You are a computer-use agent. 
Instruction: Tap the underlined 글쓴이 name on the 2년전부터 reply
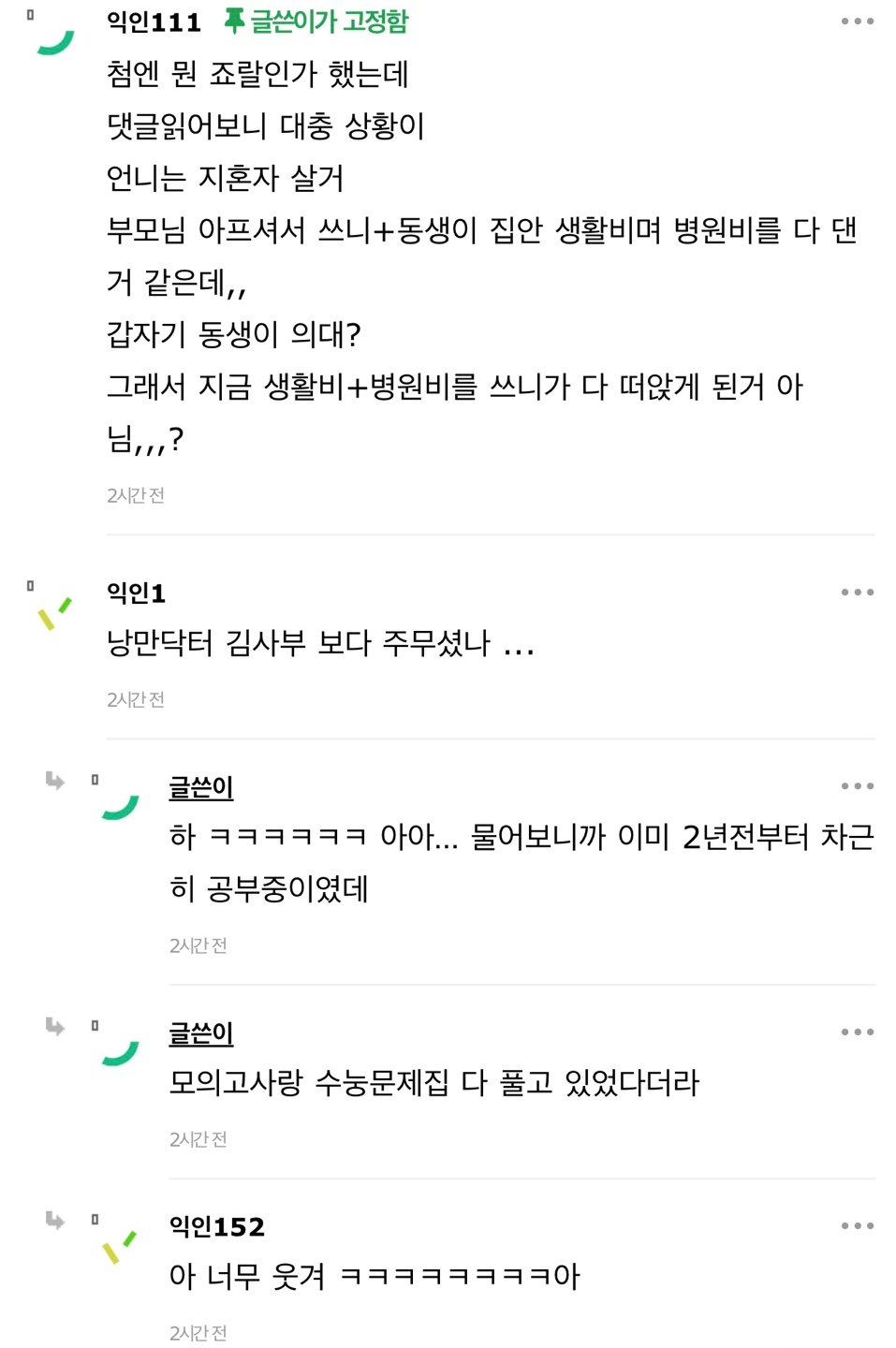(200, 787)
